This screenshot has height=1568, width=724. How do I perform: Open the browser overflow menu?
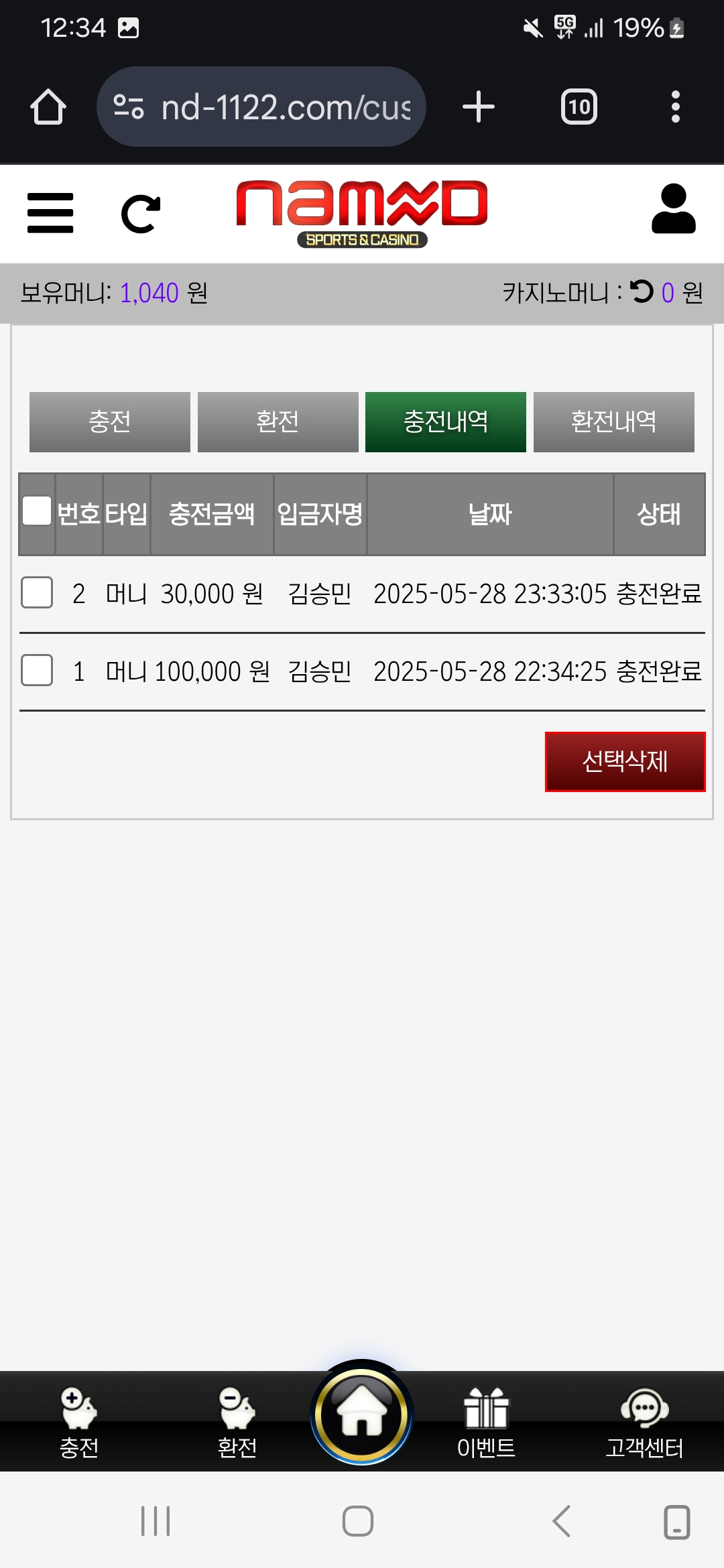coord(675,107)
